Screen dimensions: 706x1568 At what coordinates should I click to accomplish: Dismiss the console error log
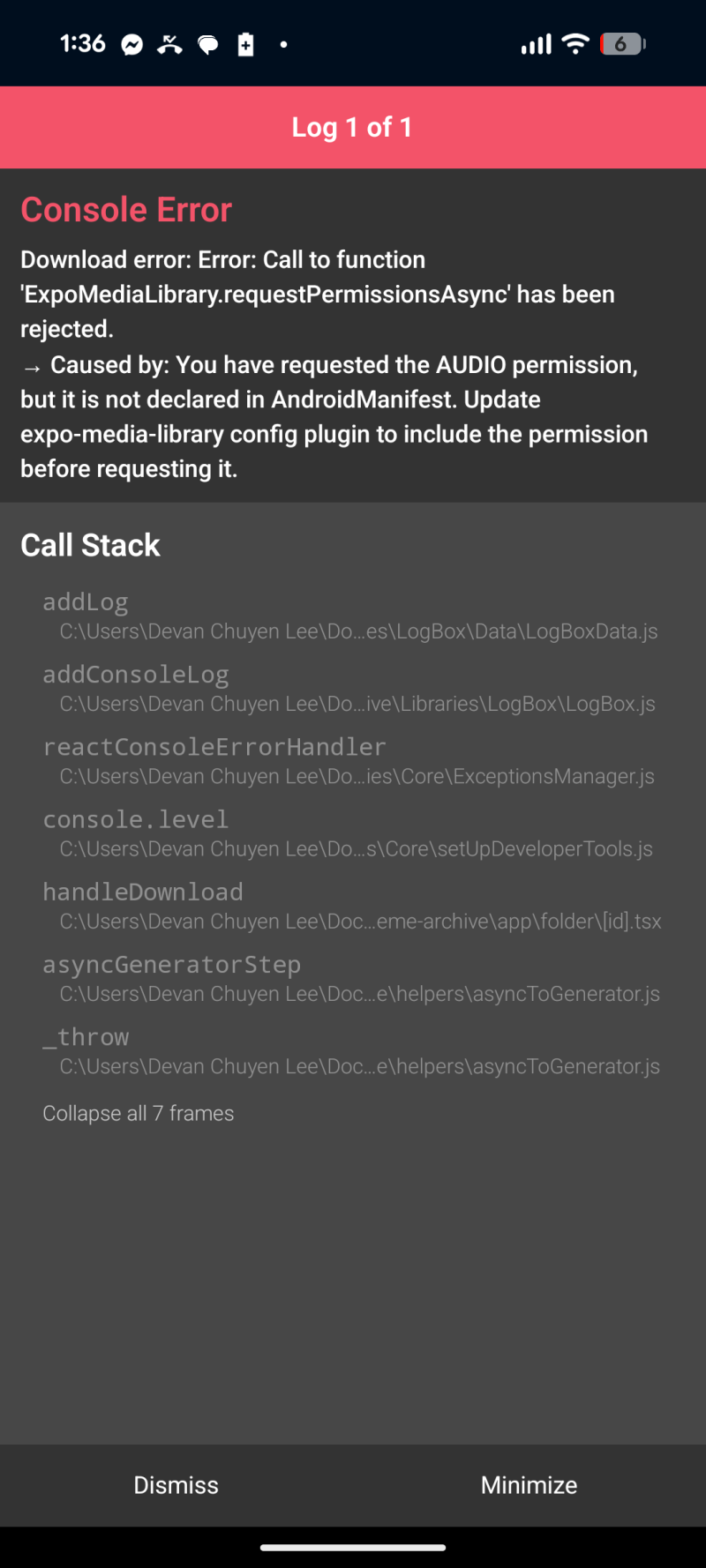point(176,1485)
